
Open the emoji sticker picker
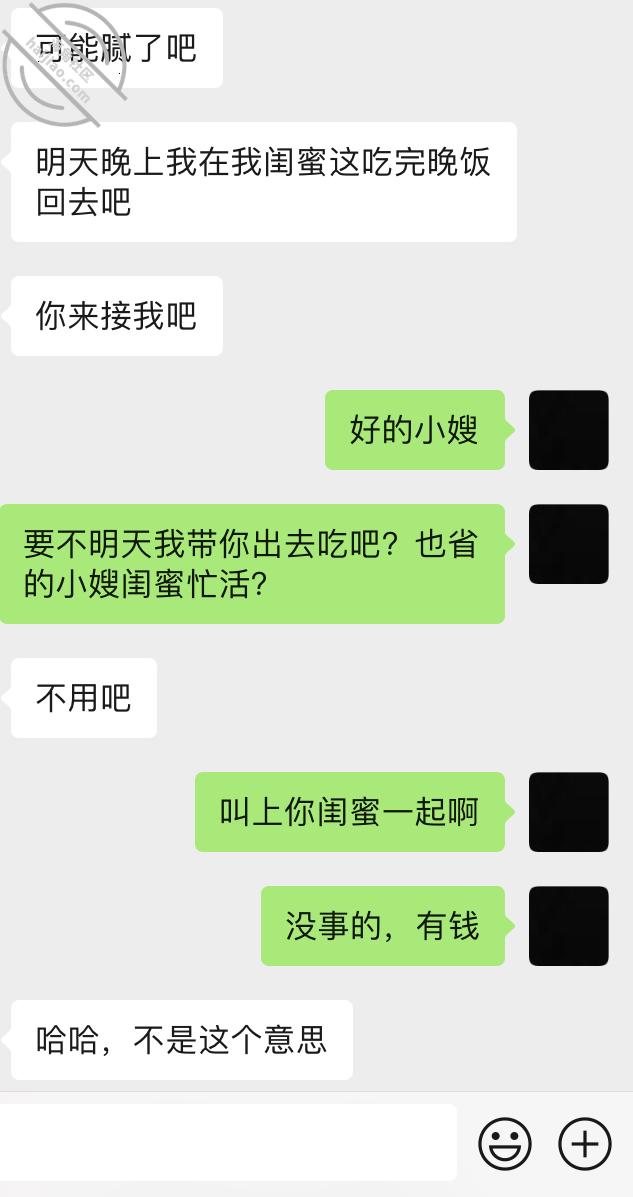click(505, 1143)
